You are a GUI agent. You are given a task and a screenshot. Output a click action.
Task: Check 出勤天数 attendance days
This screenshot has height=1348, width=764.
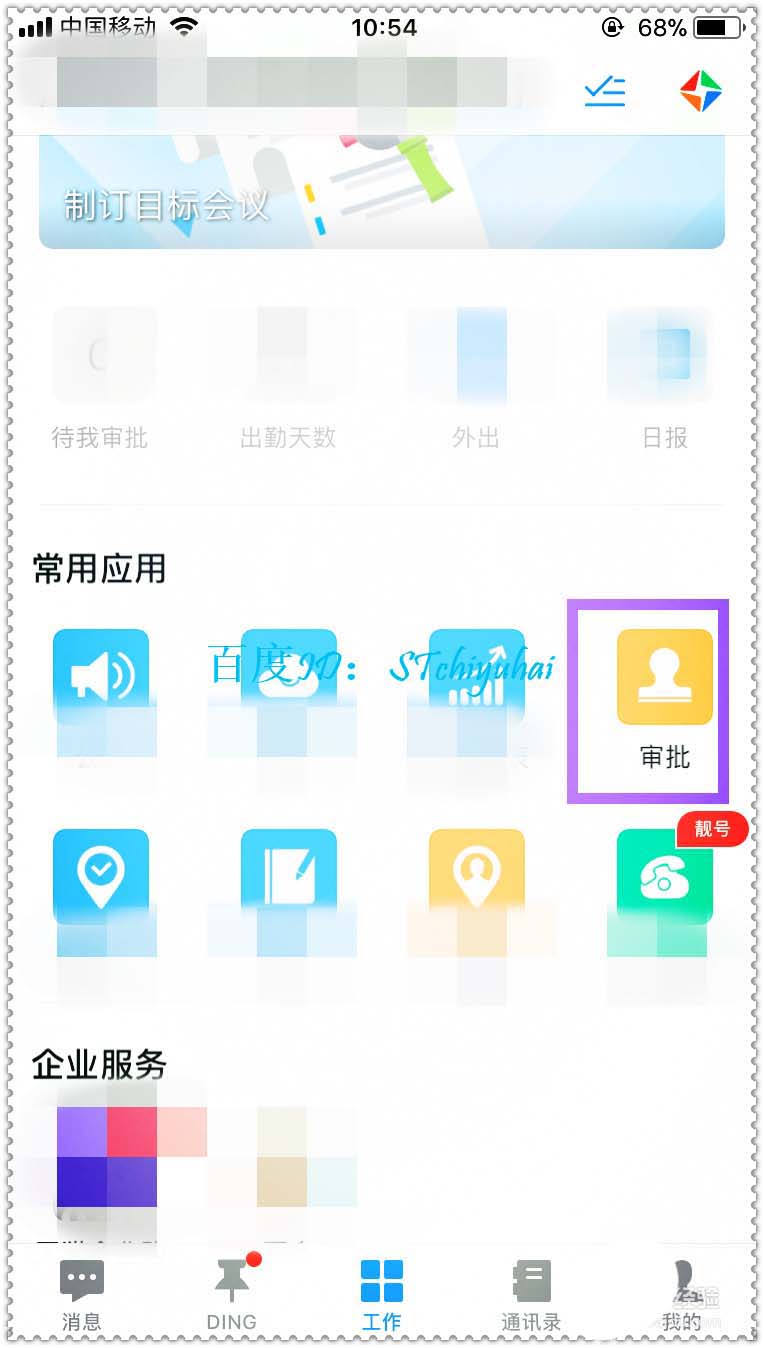(x=288, y=381)
